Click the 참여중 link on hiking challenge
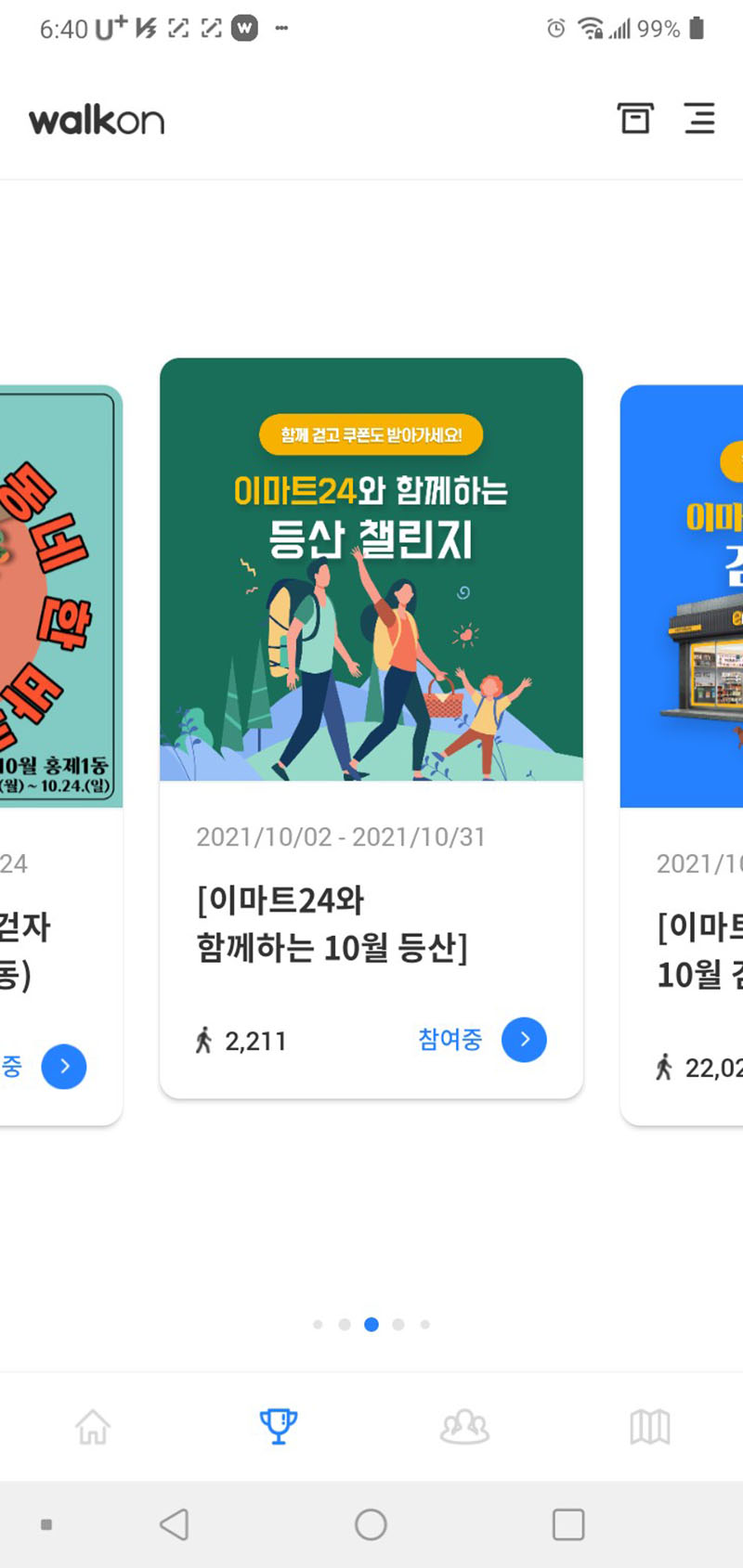This screenshot has height=1568, width=743. click(x=450, y=1041)
